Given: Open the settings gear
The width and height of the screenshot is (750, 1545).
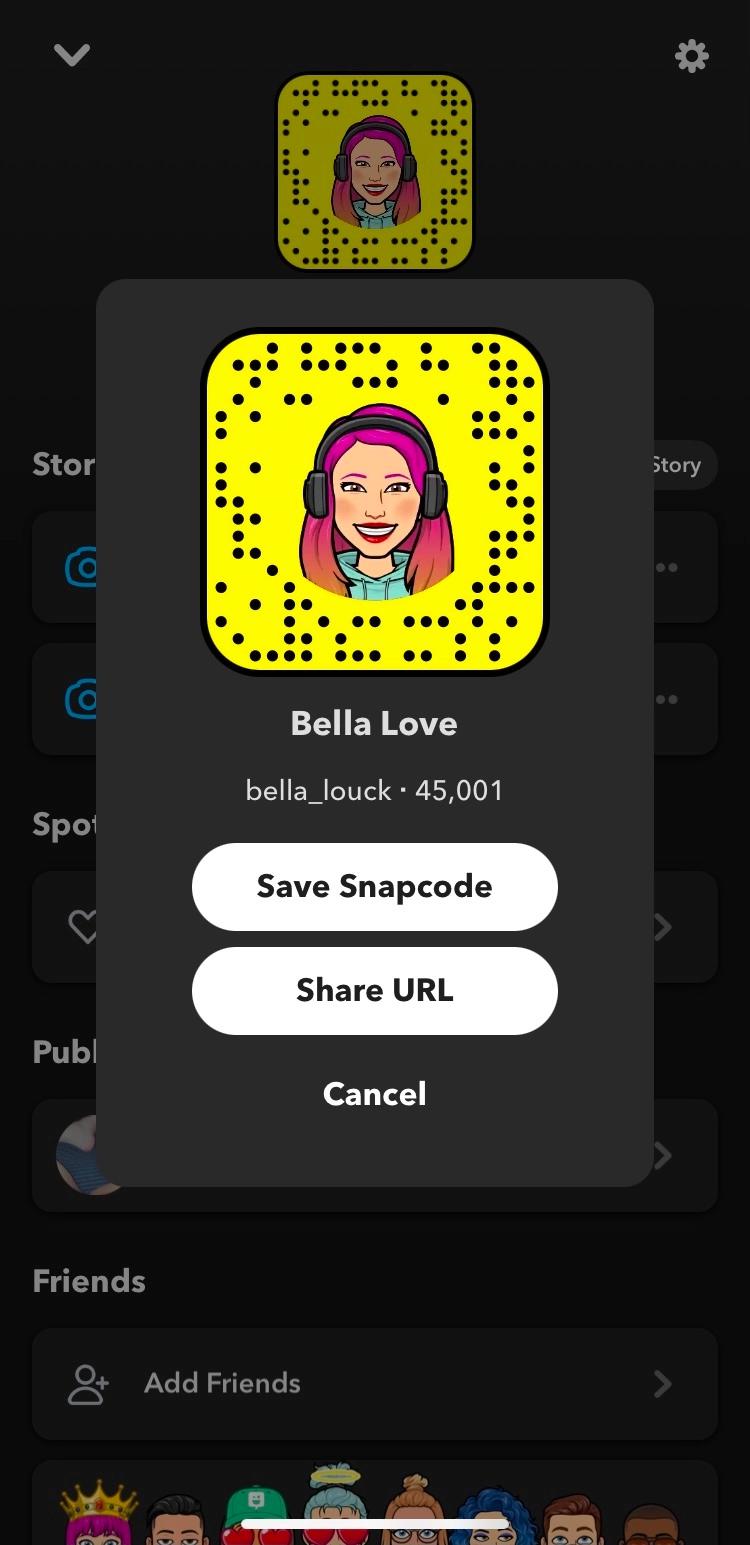Looking at the screenshot, I should click(691, 56).
